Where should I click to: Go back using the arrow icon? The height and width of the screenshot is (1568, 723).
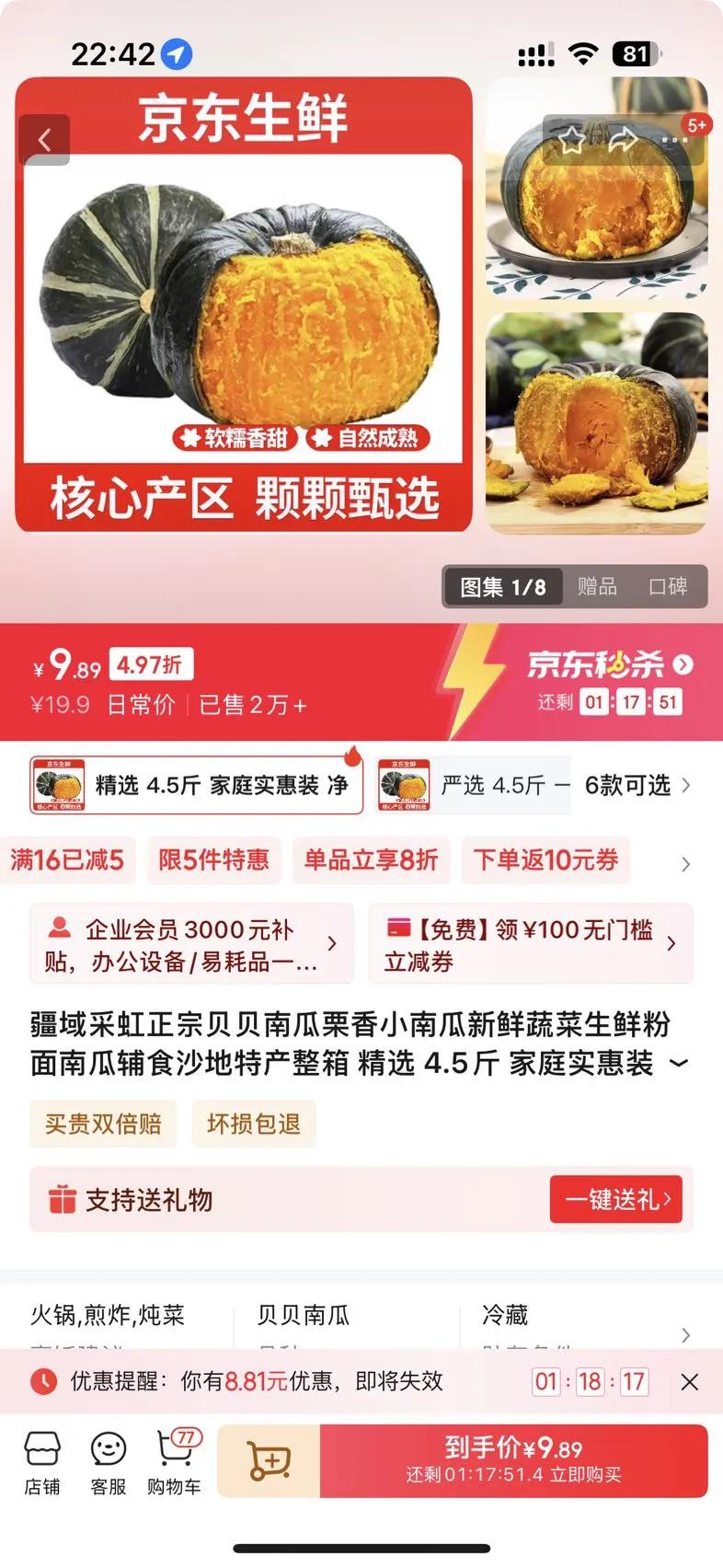coord(44,140)
